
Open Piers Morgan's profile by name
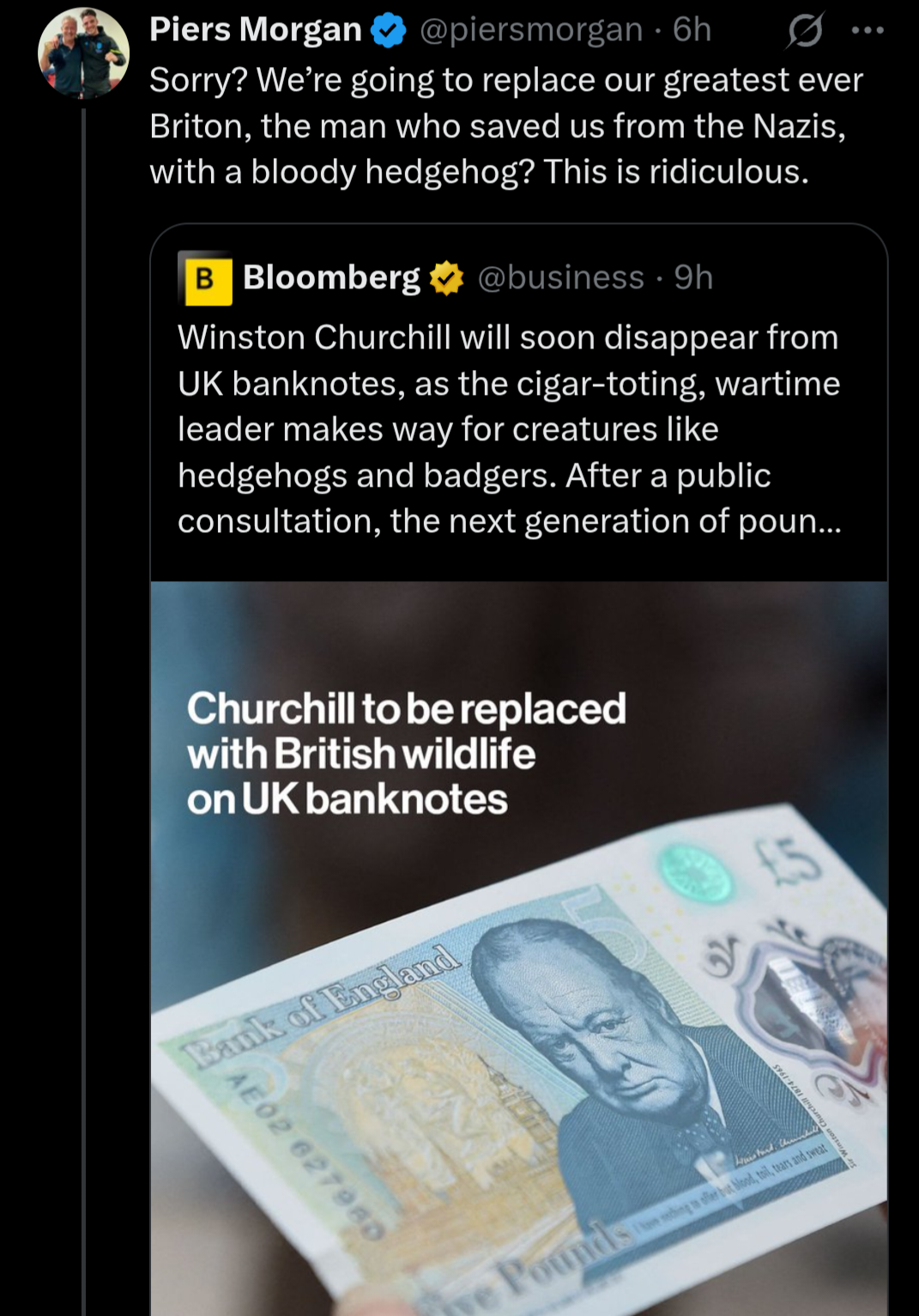tap(255, 30)
